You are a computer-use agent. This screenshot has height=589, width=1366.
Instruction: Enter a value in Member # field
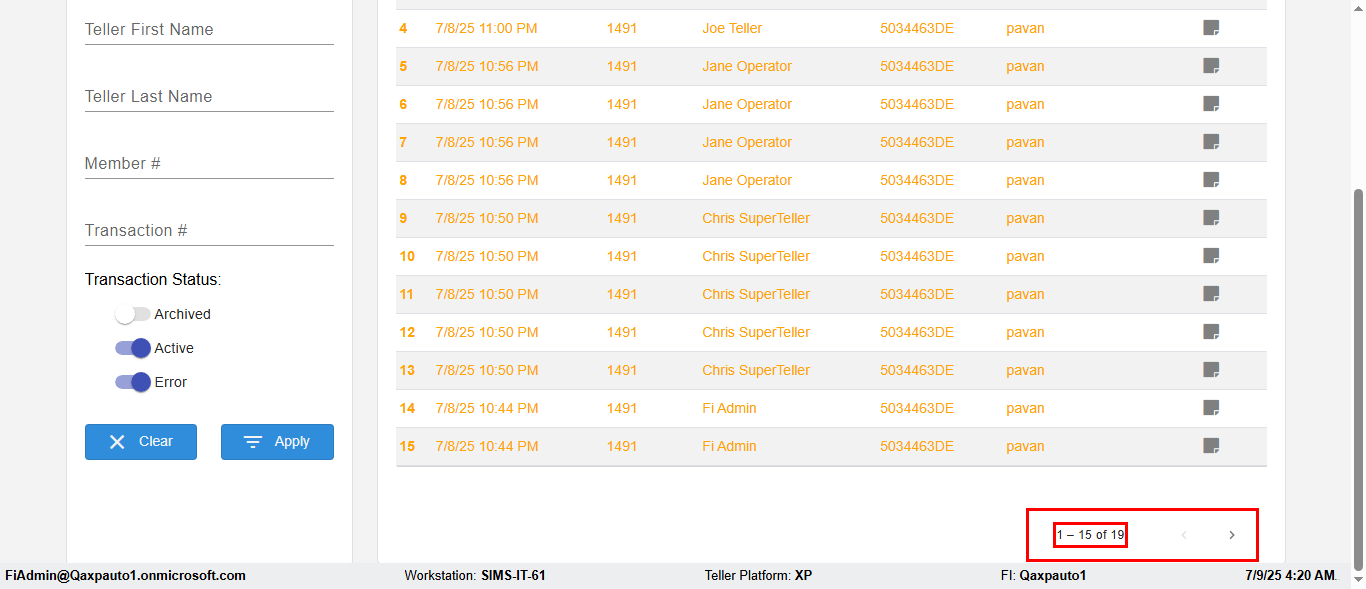coord(208,164)
